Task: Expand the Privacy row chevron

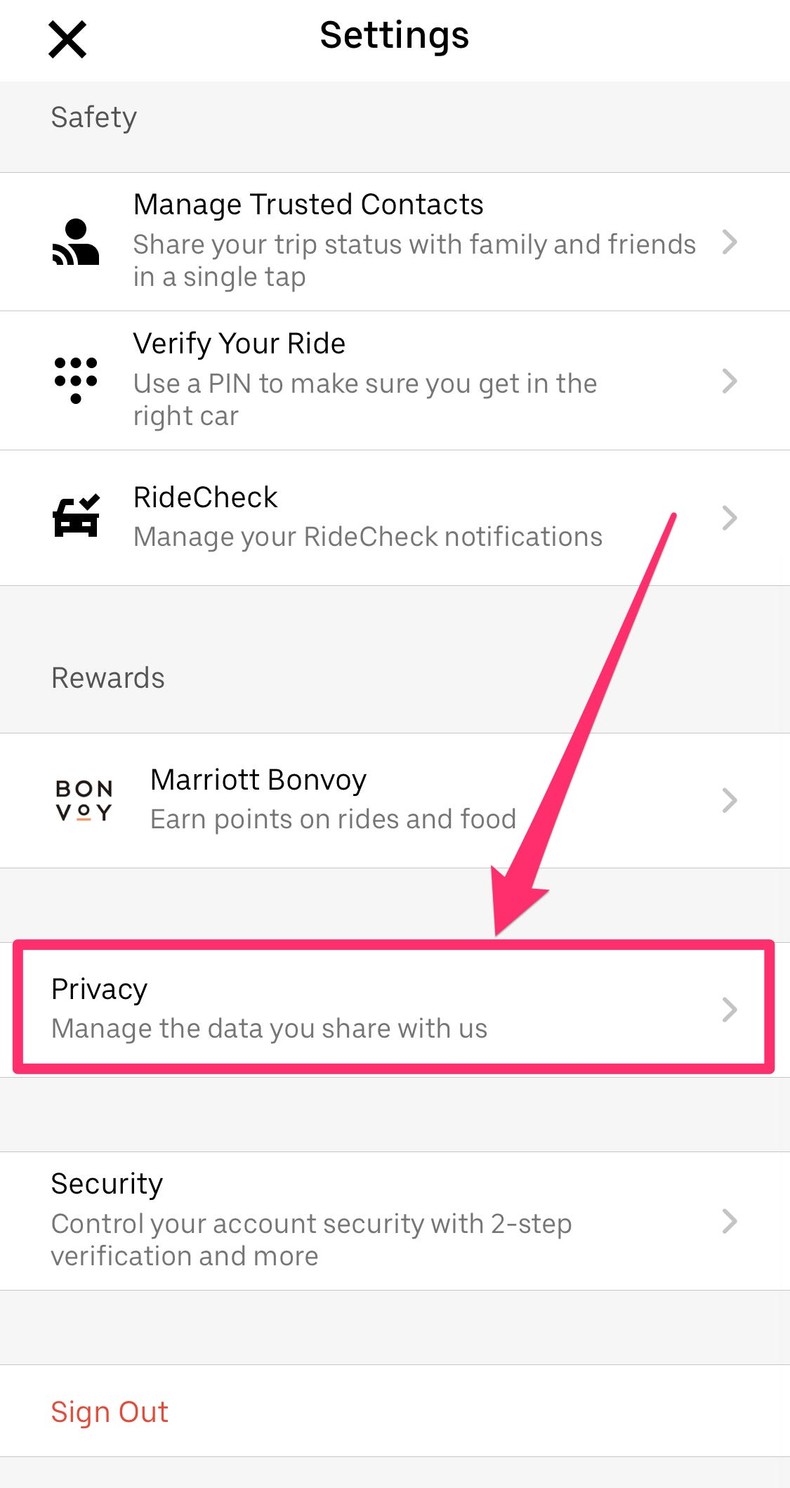Action: [729, 1008]
